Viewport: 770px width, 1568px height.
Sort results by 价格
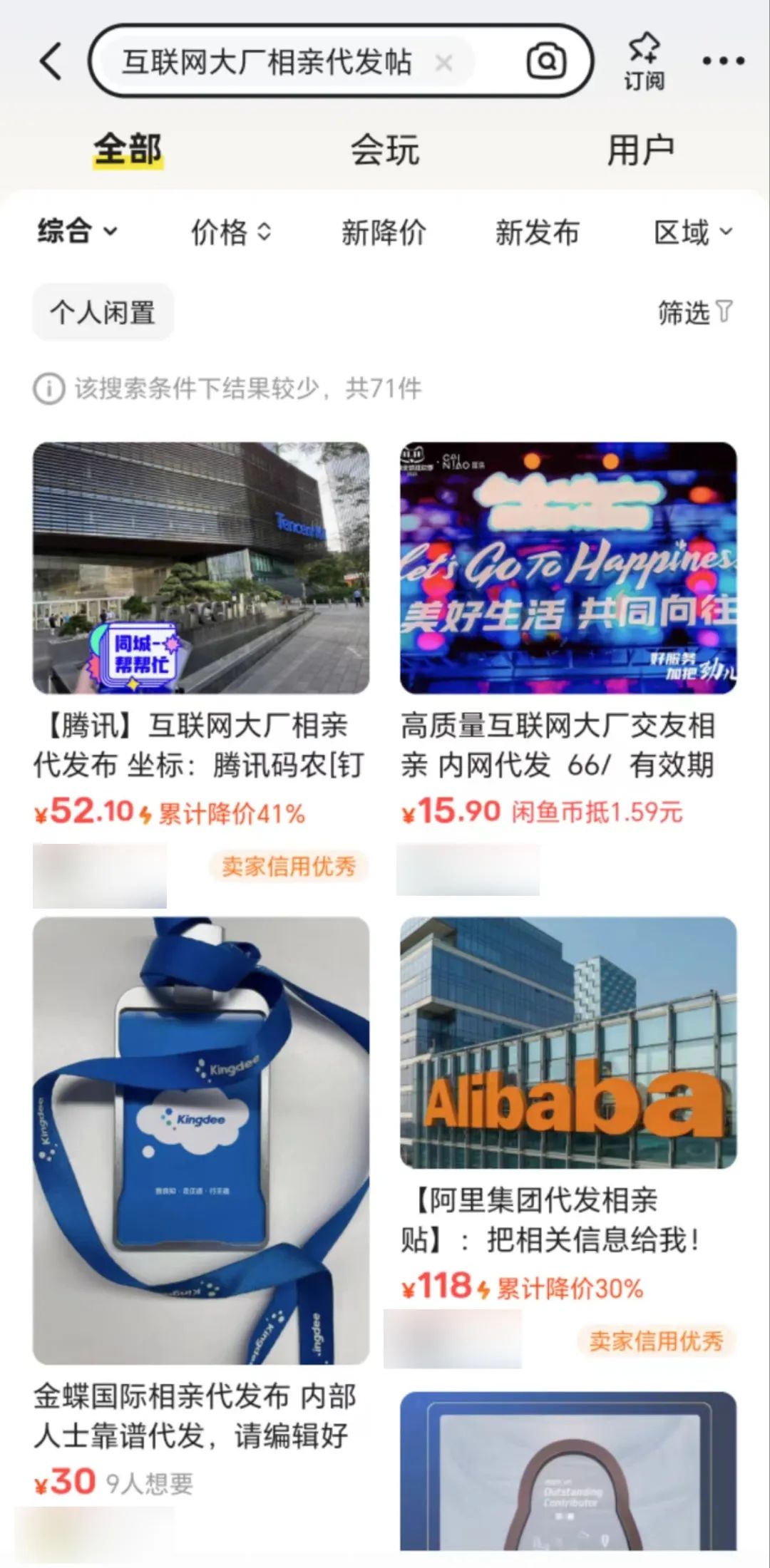pos(230,232)
